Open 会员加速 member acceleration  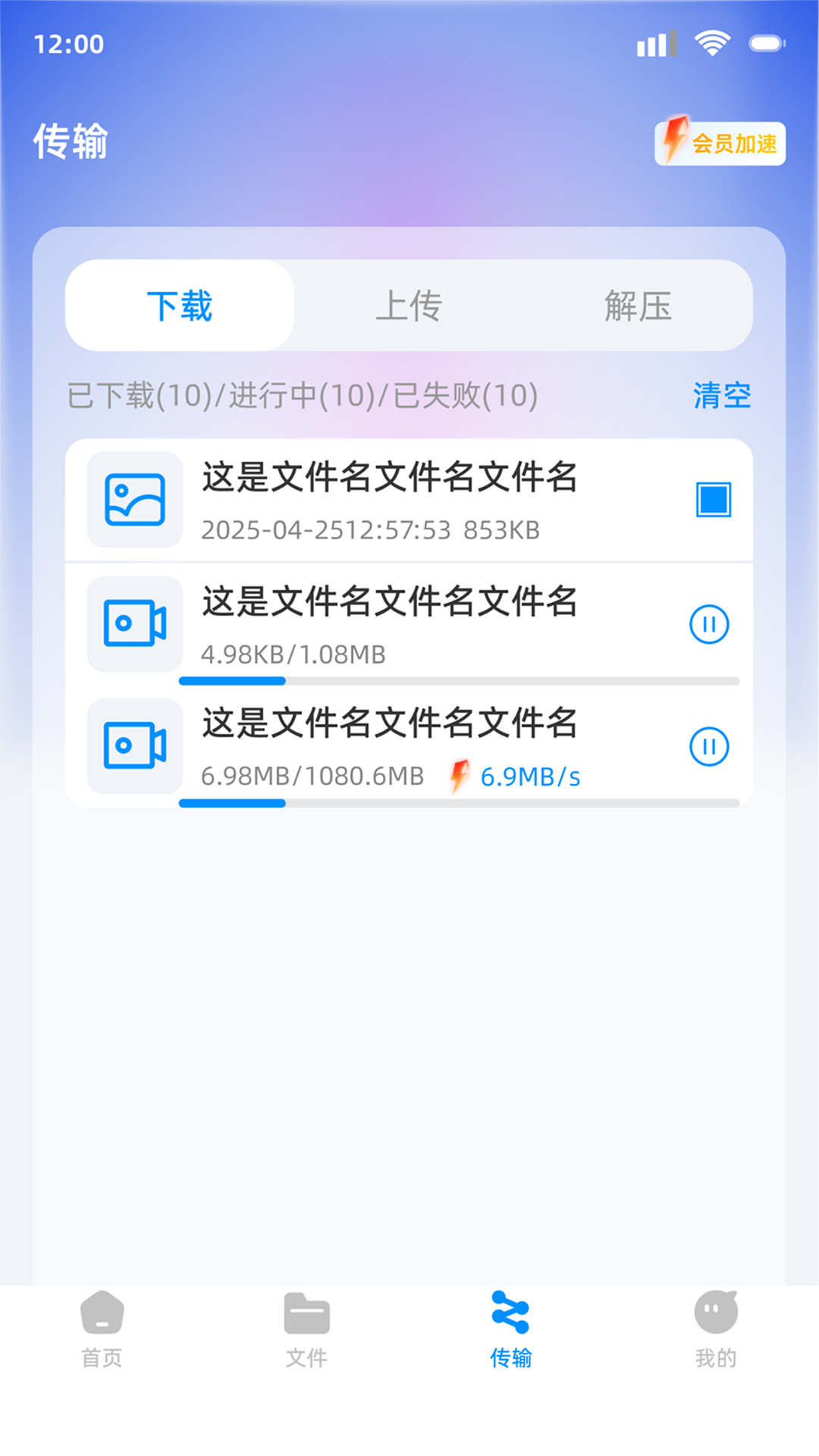point(719,142)
